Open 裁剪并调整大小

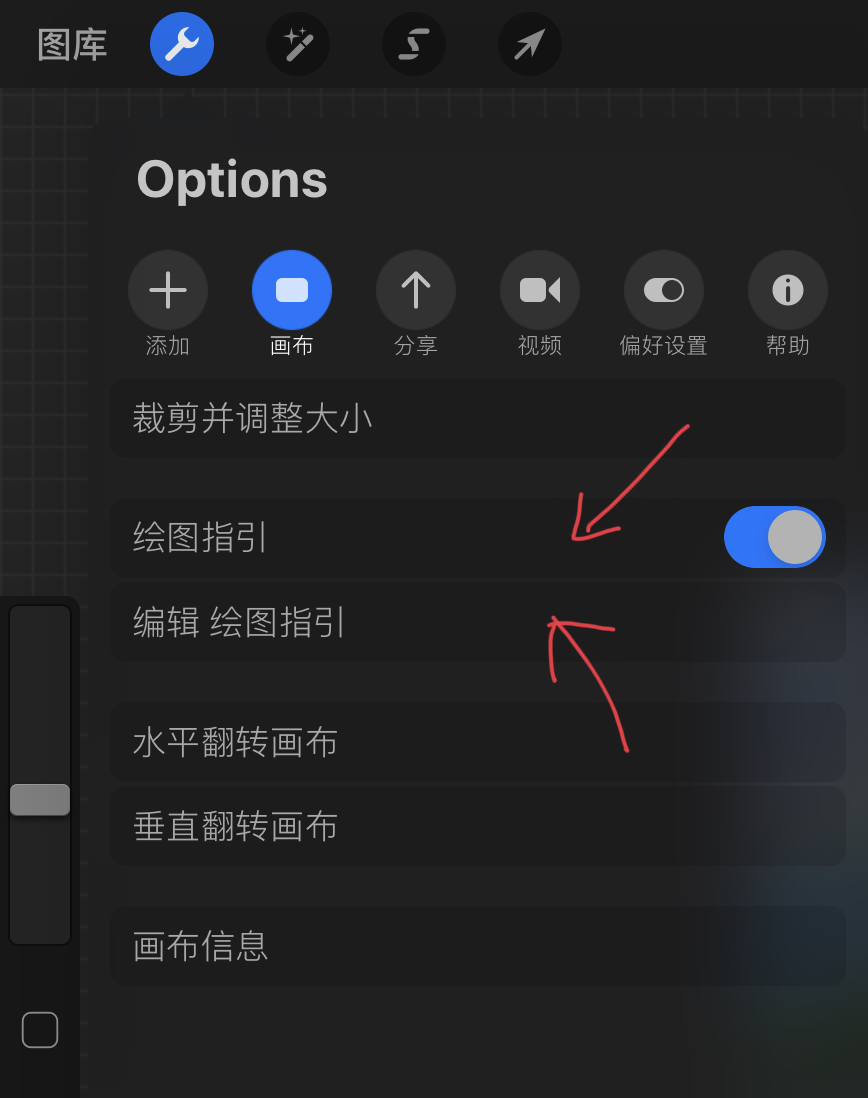pyautogui.click(x=478, y=419)
